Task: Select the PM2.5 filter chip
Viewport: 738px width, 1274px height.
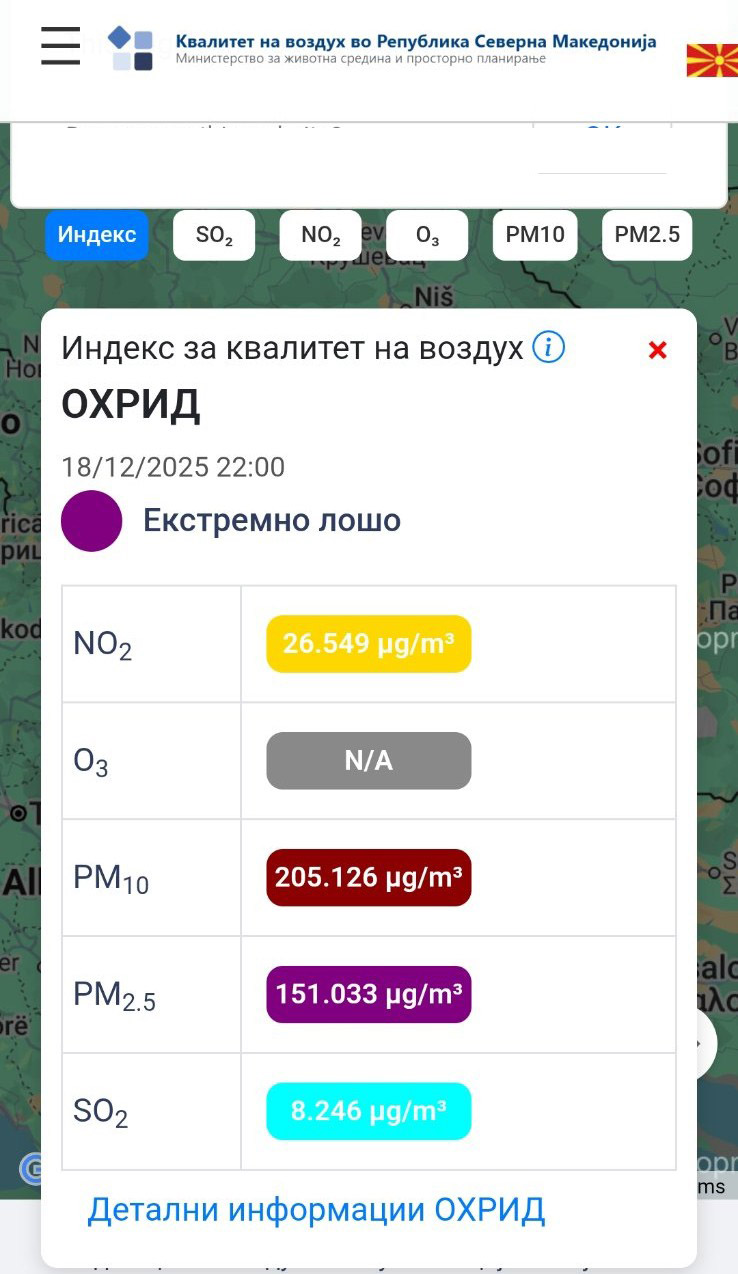Action: coord(647,235)
